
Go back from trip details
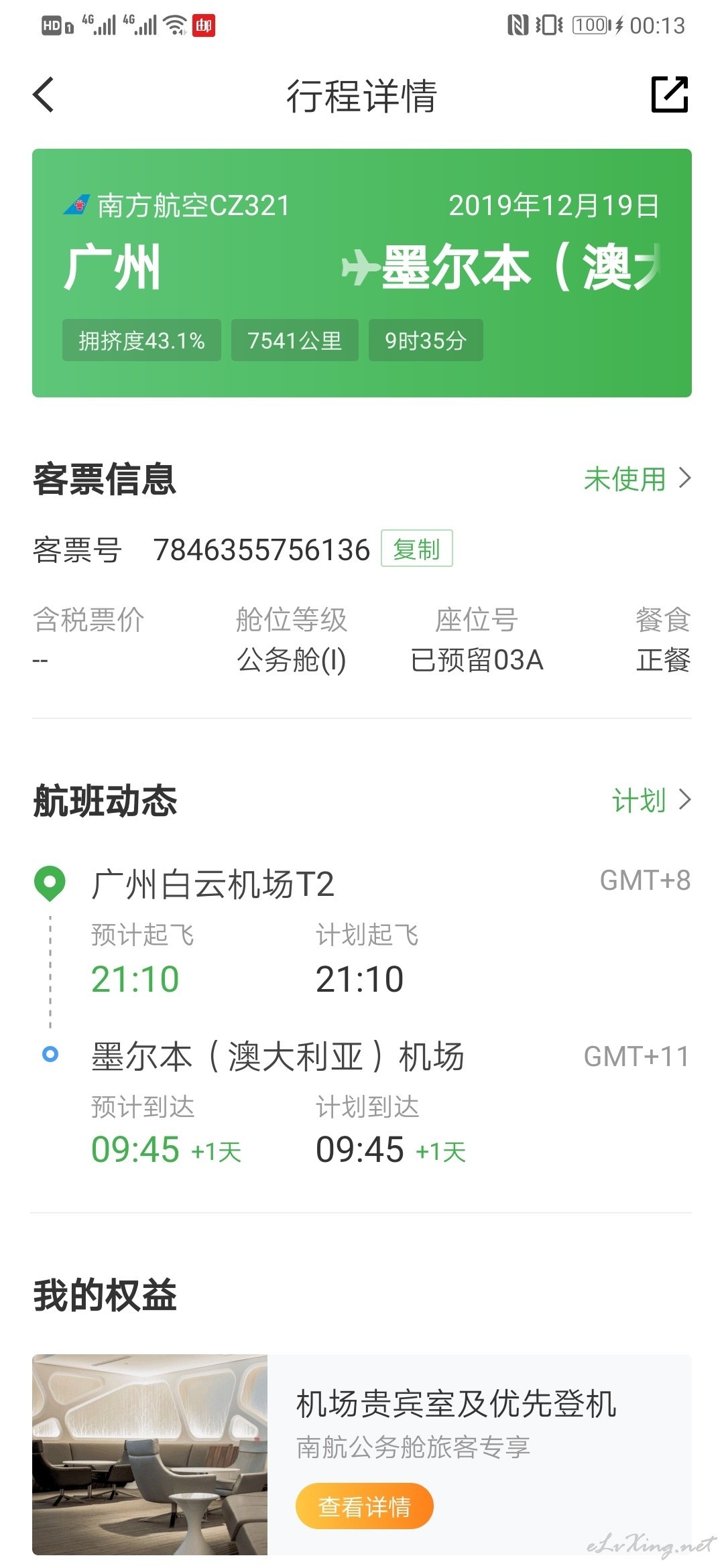coord(44,94)
